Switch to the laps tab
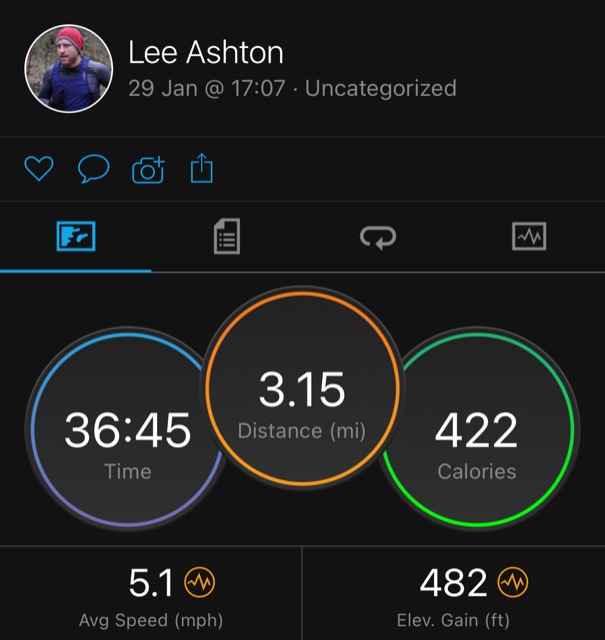The width and height of the screenshot is (605, 640). pyautogui.click(x=378, y=237)
